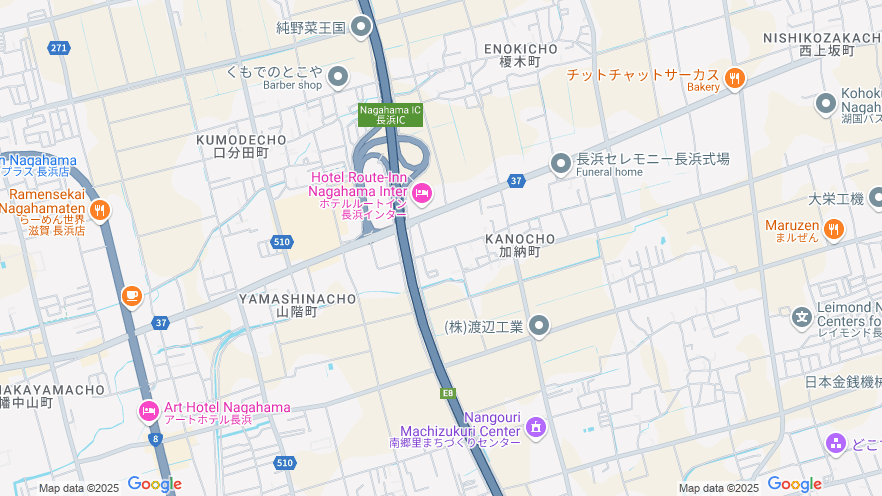Tap the 長浜セレモニー長浜式場 Funeral home pin
882x496 pixels.
coord(562,163)
